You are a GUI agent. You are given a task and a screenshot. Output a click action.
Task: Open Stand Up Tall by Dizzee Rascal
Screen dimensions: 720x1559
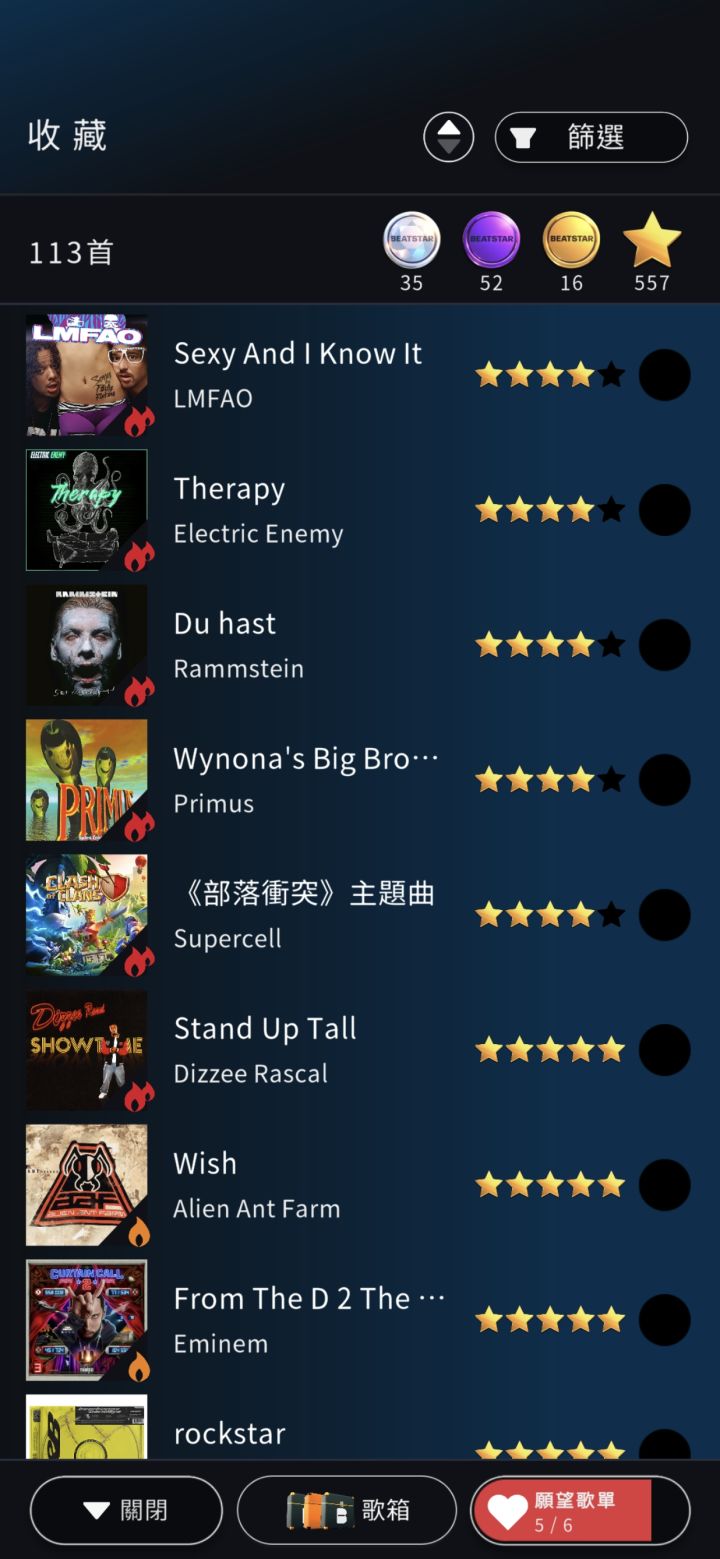pyautogui.click(x=264, y=1049)
